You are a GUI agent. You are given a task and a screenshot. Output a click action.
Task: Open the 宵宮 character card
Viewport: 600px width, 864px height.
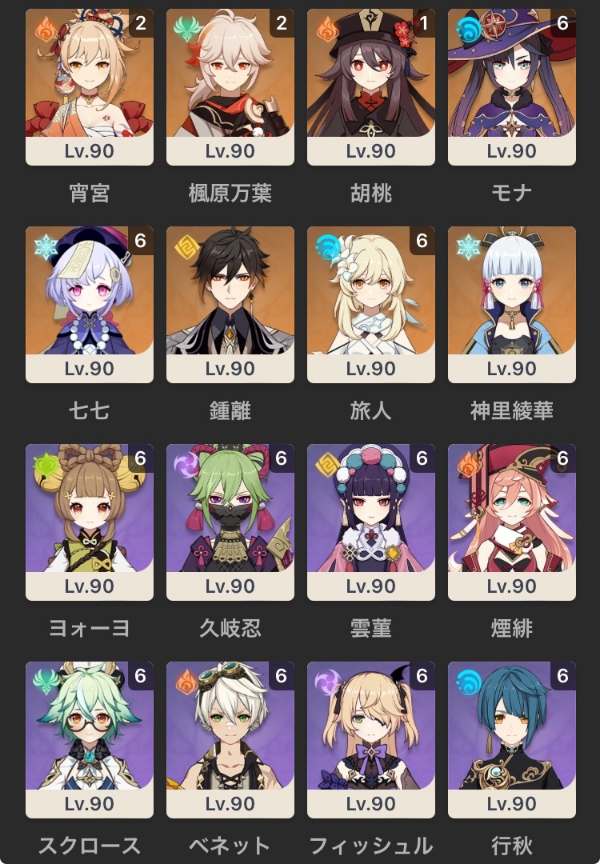click(x=89, y=87)
